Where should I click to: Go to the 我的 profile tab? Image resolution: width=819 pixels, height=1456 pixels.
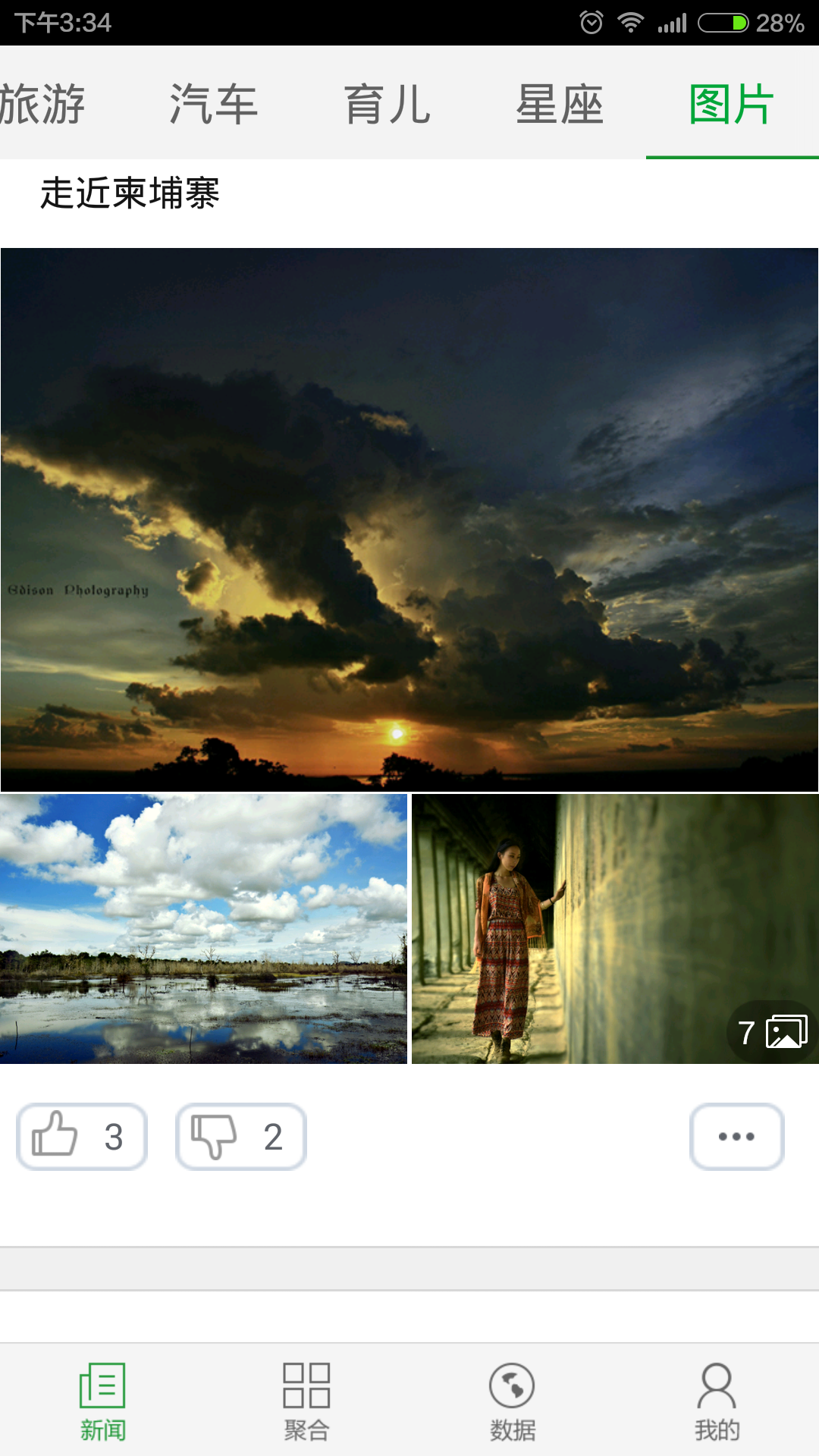(x=717, y=1401)
